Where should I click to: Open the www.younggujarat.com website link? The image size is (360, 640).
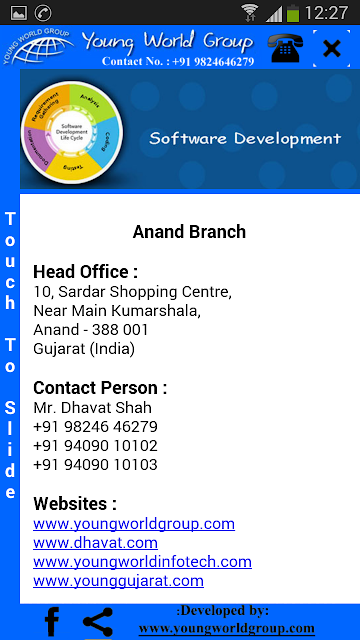click(x=118, y=580)
